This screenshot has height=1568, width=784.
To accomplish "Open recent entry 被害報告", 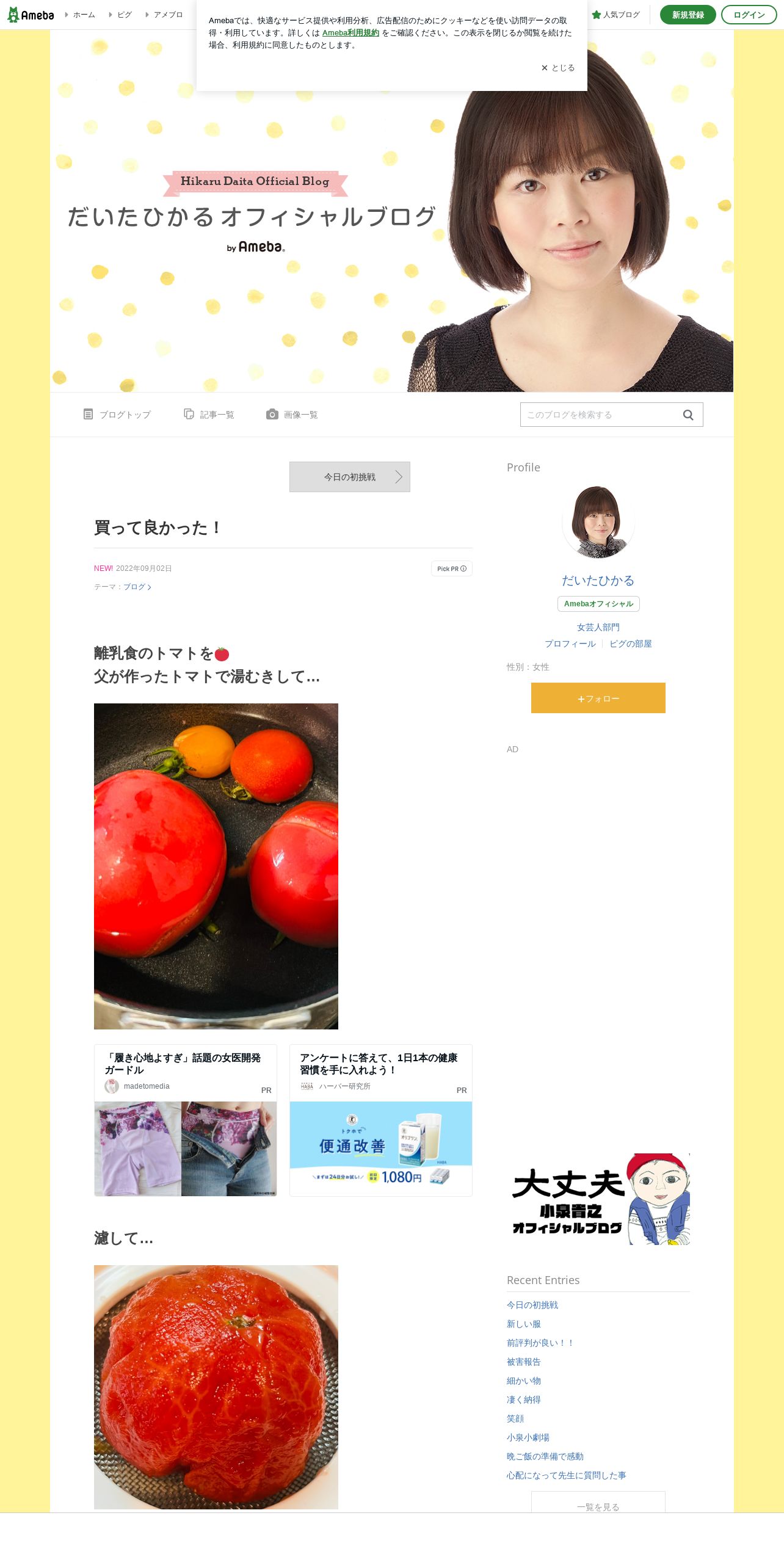I will [x=524, y=1362].
